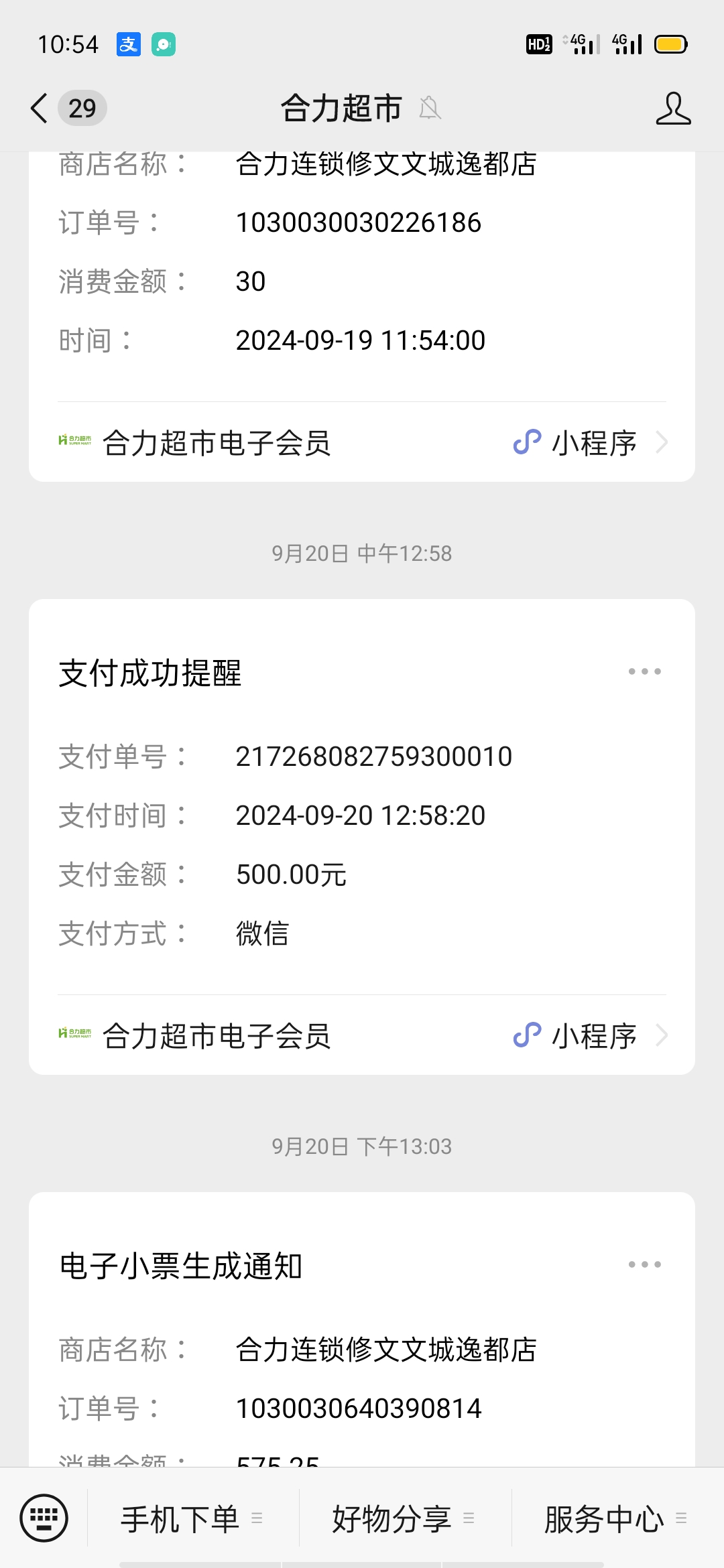The image size is (724, 1568).
Task: Open more options on 电子小票生成通知 card
Action: point(644,1264)
